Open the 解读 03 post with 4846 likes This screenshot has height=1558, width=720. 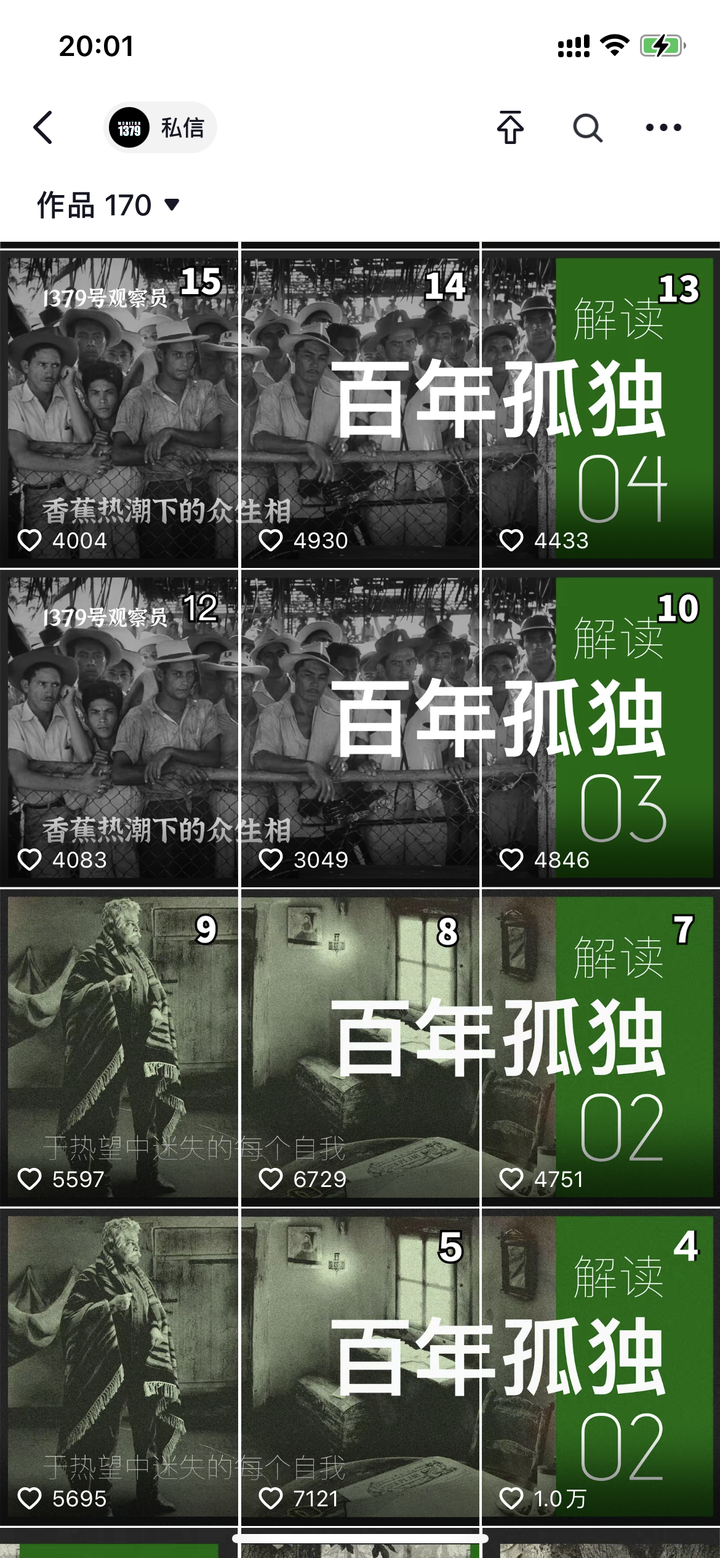tap(600, 725)
